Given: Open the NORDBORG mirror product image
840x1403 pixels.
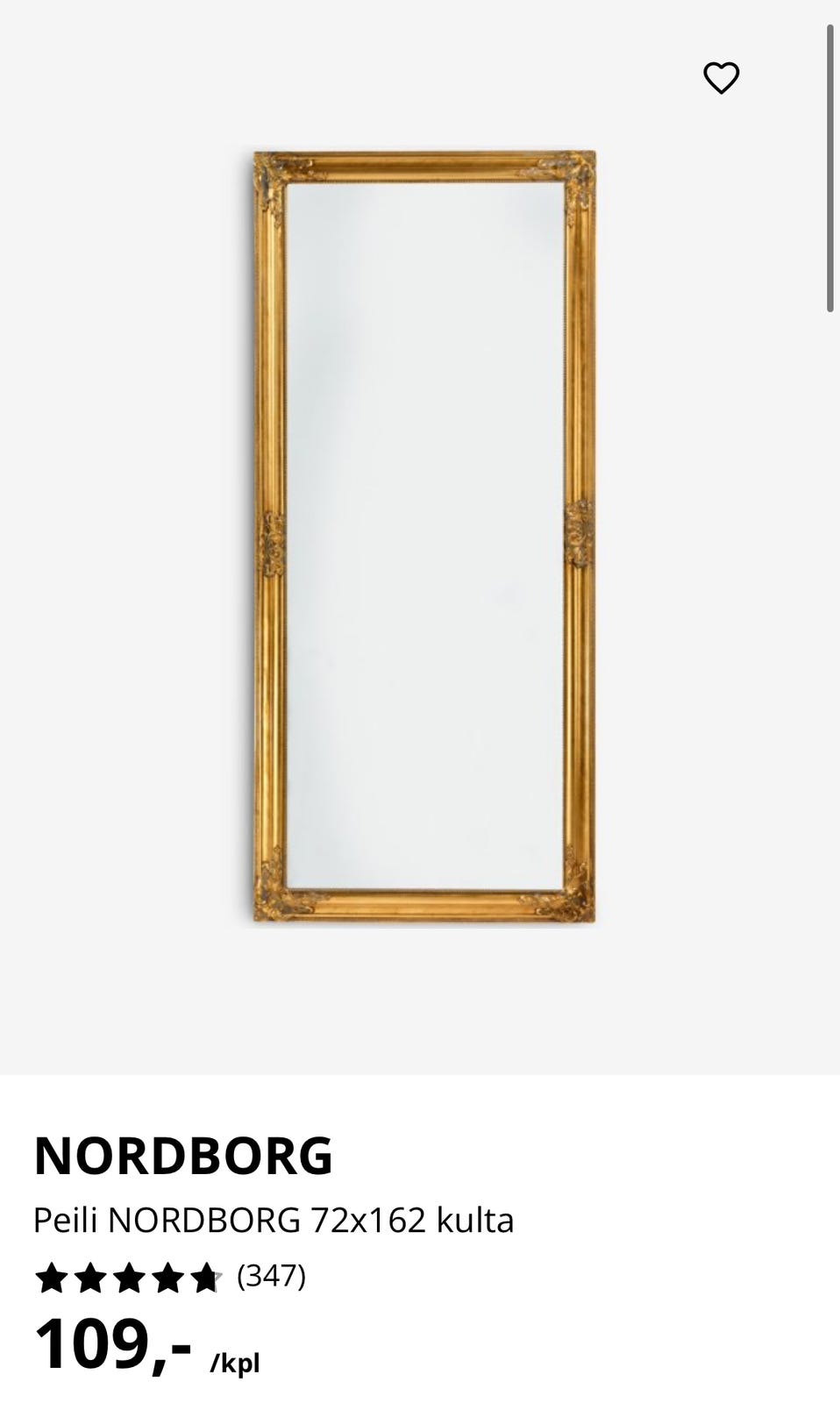Looking at the screenshot, I should 424,537.
